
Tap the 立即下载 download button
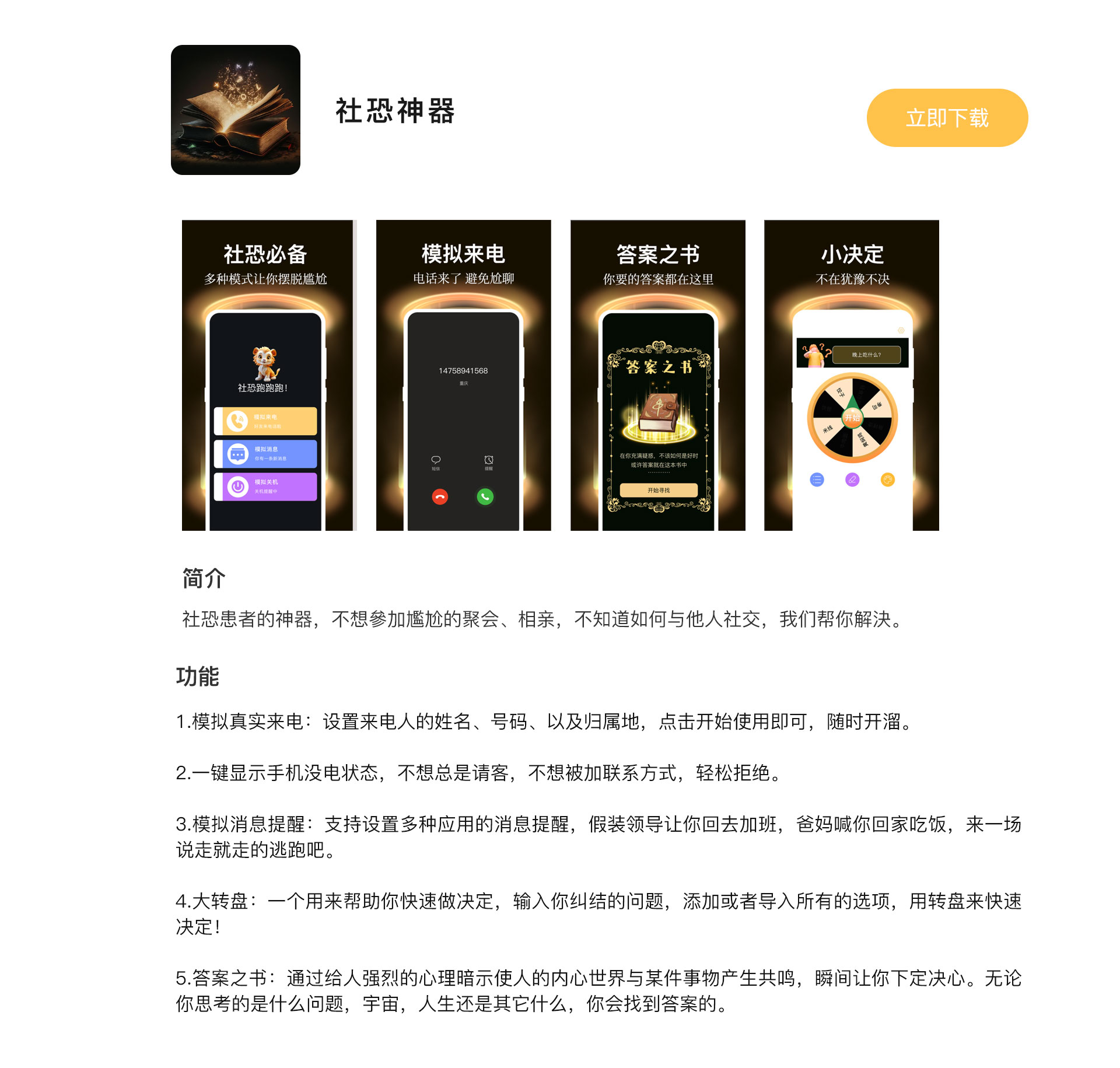947,118
